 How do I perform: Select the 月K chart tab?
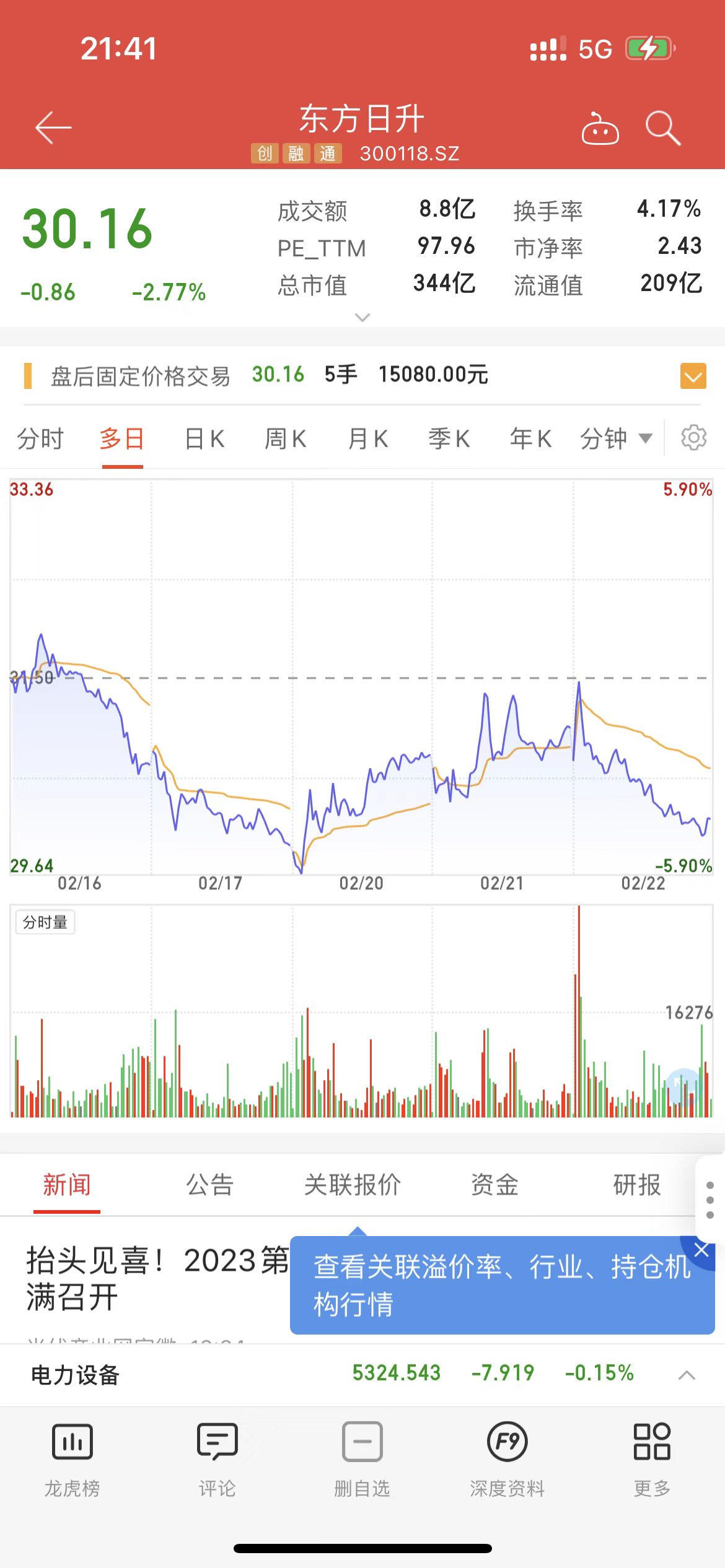point(367,439)
